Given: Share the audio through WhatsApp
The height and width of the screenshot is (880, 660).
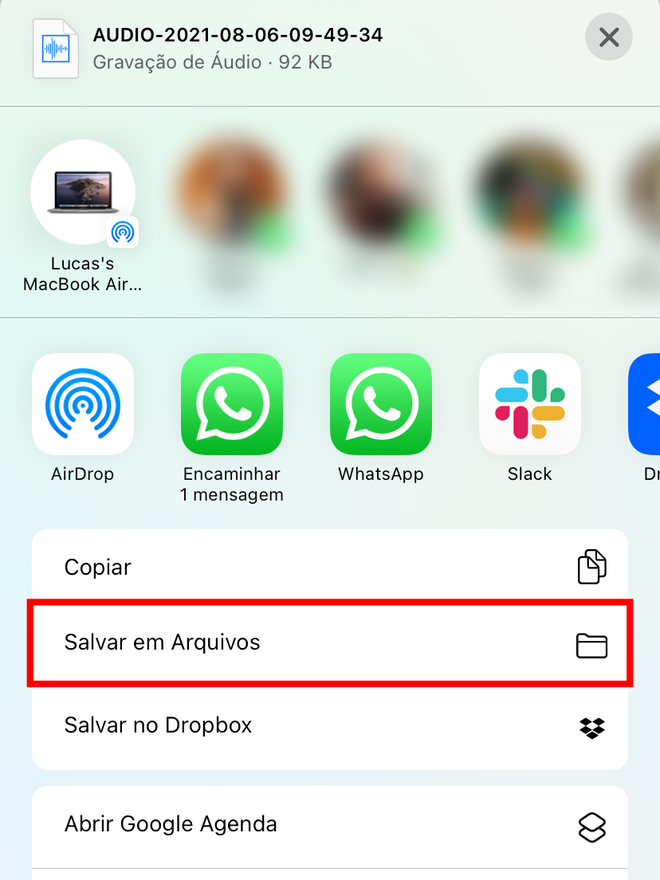Looking at the screenshot, I should point(381,405).
